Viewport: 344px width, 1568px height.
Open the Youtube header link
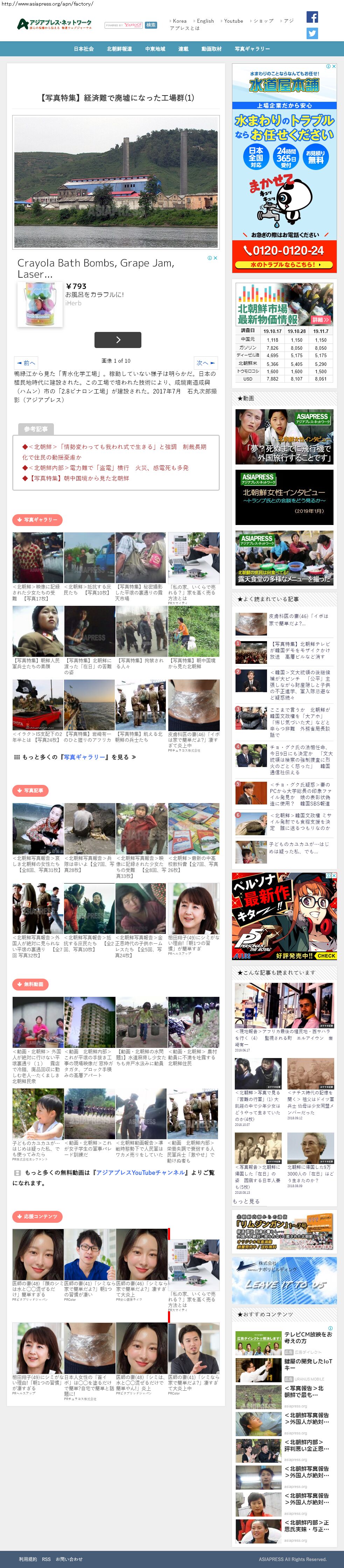(x=233, y=21)
